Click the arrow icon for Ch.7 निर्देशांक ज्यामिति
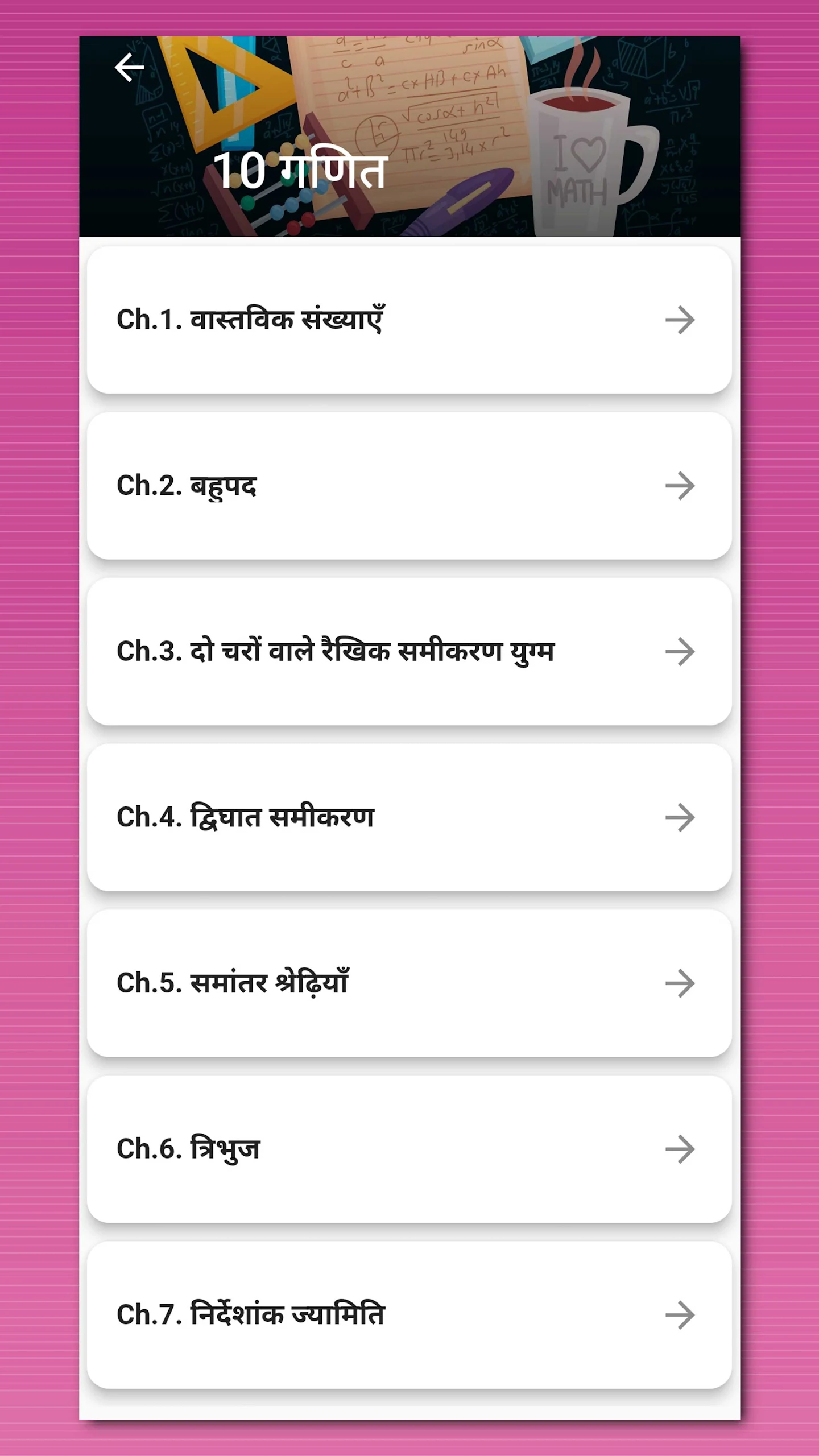819x1456 pixels. 680,1314
